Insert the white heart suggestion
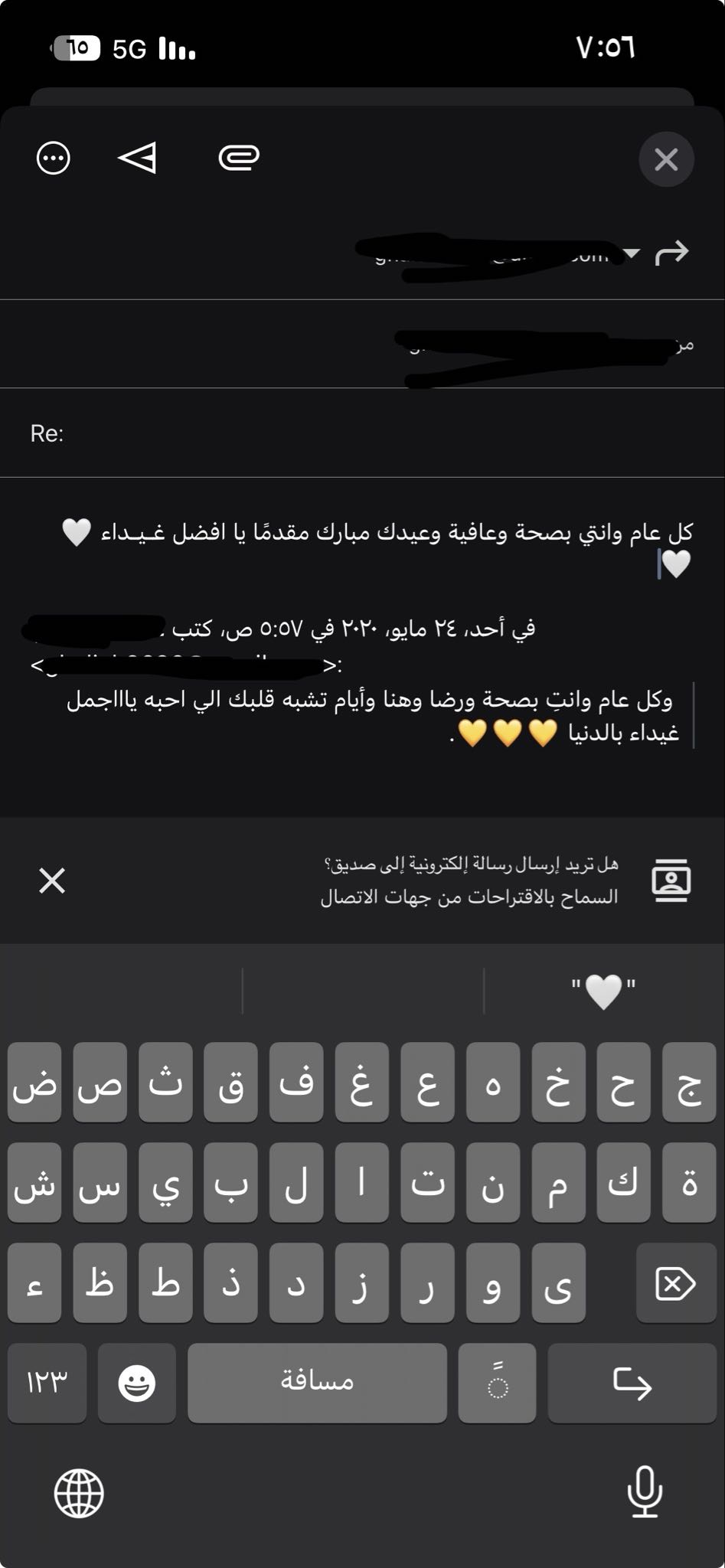This screenshot has height=1568, width=725. [603, 991]
